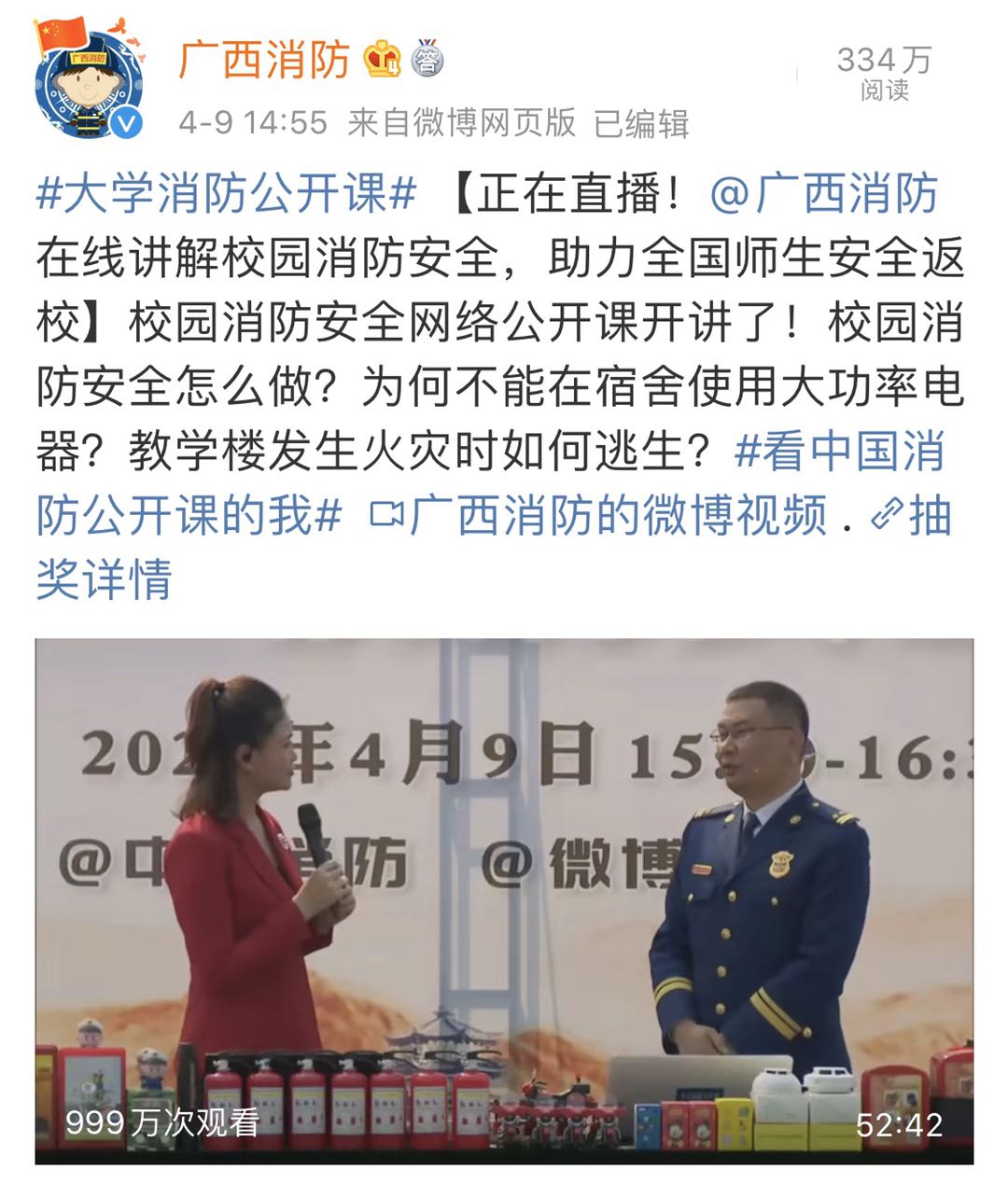Open the 抽奖详情 link
This screenshot has width=1008, height=1198.
coord(105,578)
